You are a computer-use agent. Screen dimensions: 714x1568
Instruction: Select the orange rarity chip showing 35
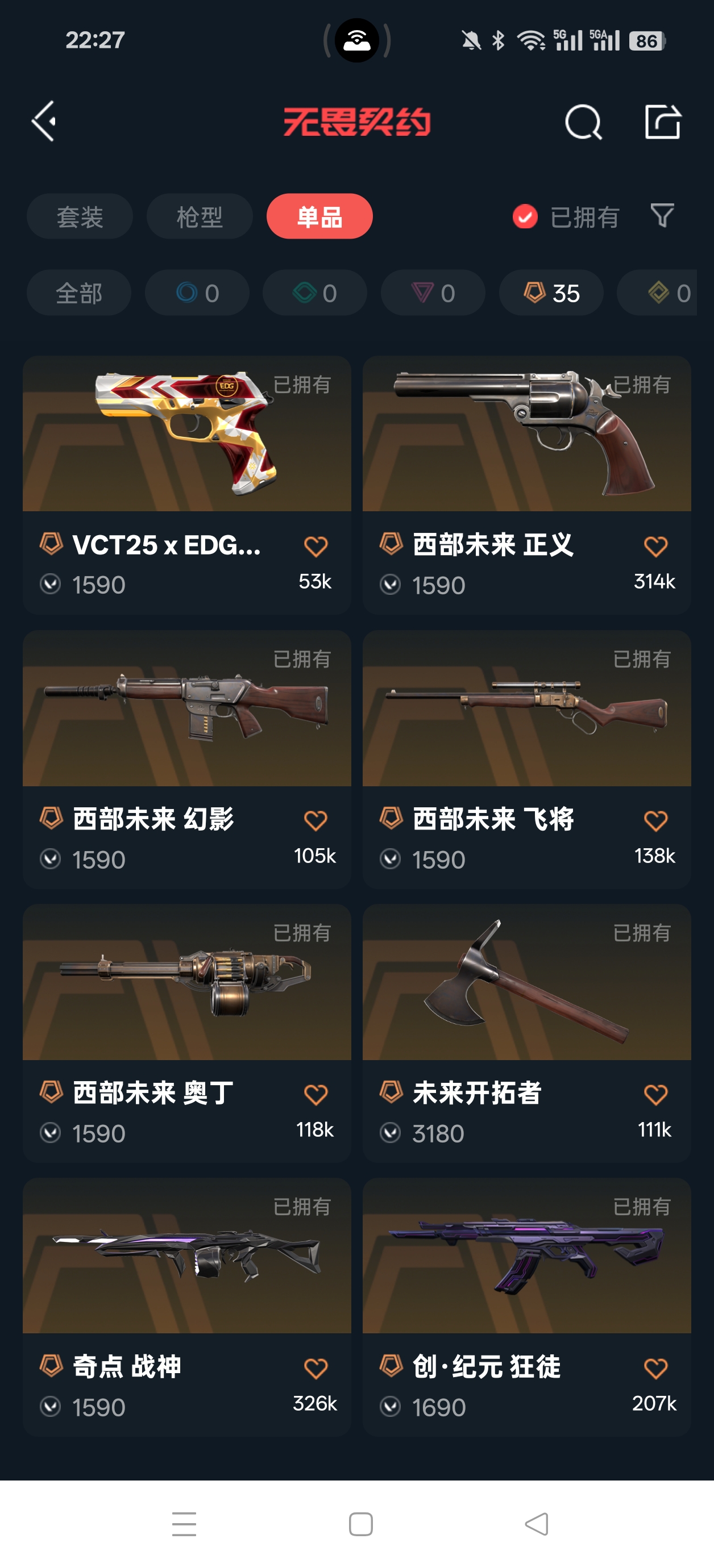tap(551, 293)
